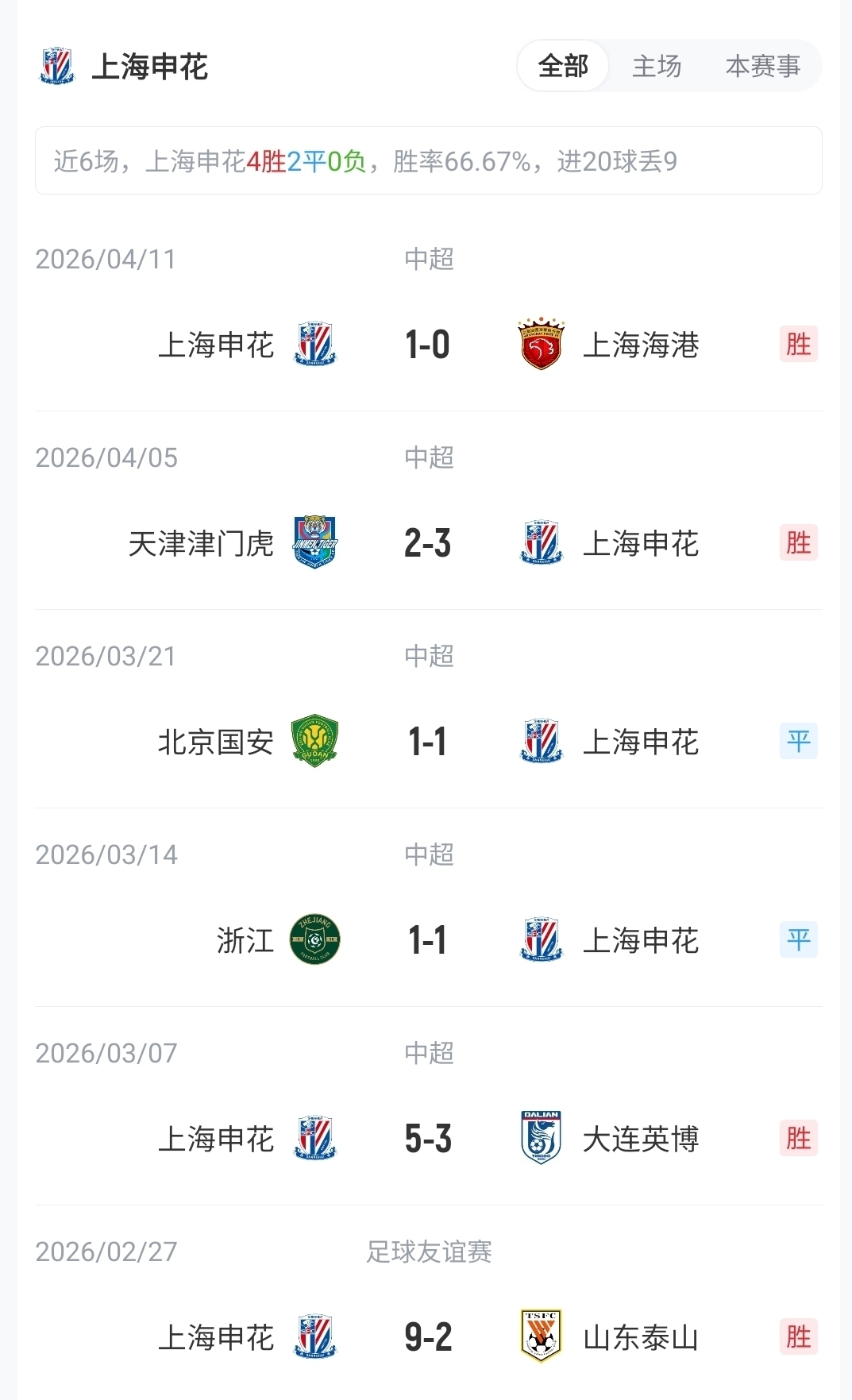
Task: Open the 上海申花 vs 大连英博 match
Action: coord(428,1139)
